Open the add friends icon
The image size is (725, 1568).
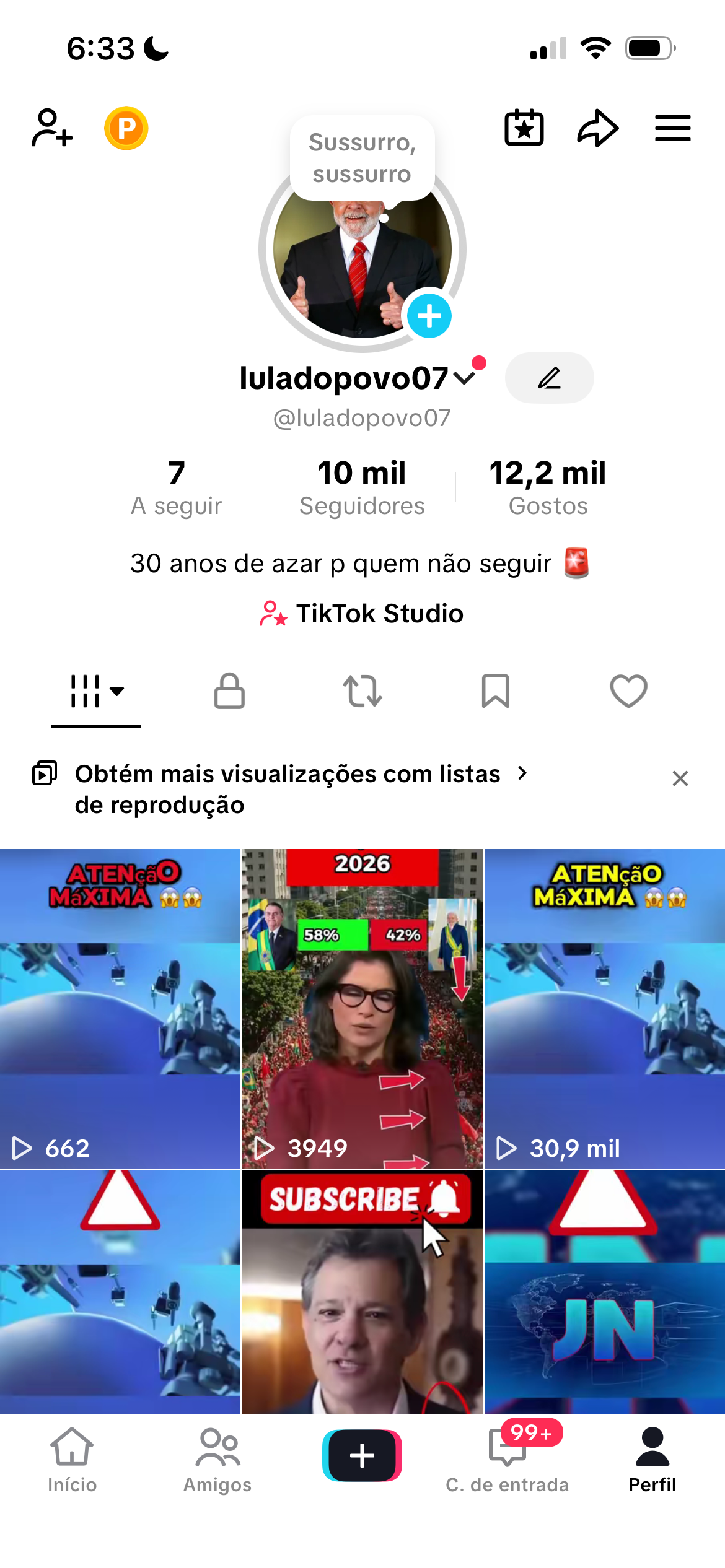(52, 128)
